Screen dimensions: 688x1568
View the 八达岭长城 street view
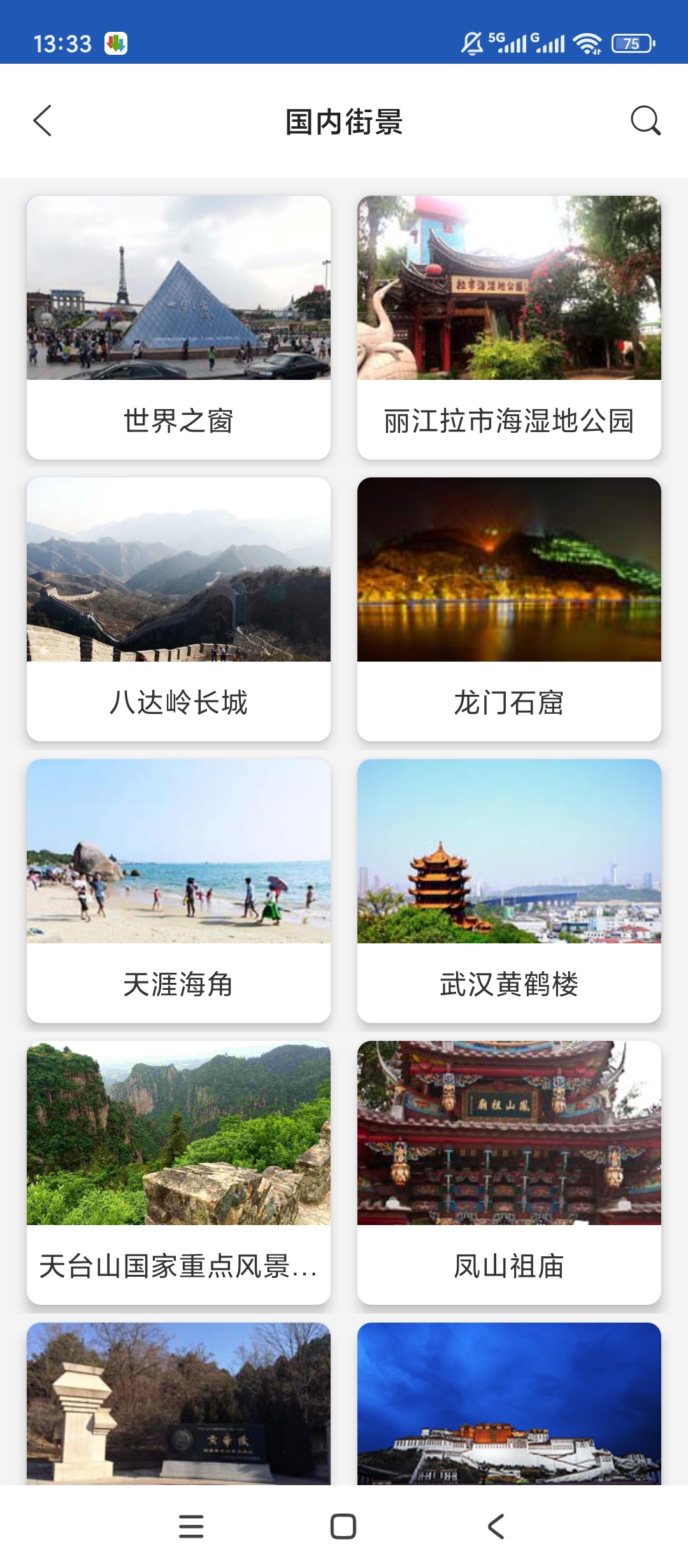178,609
